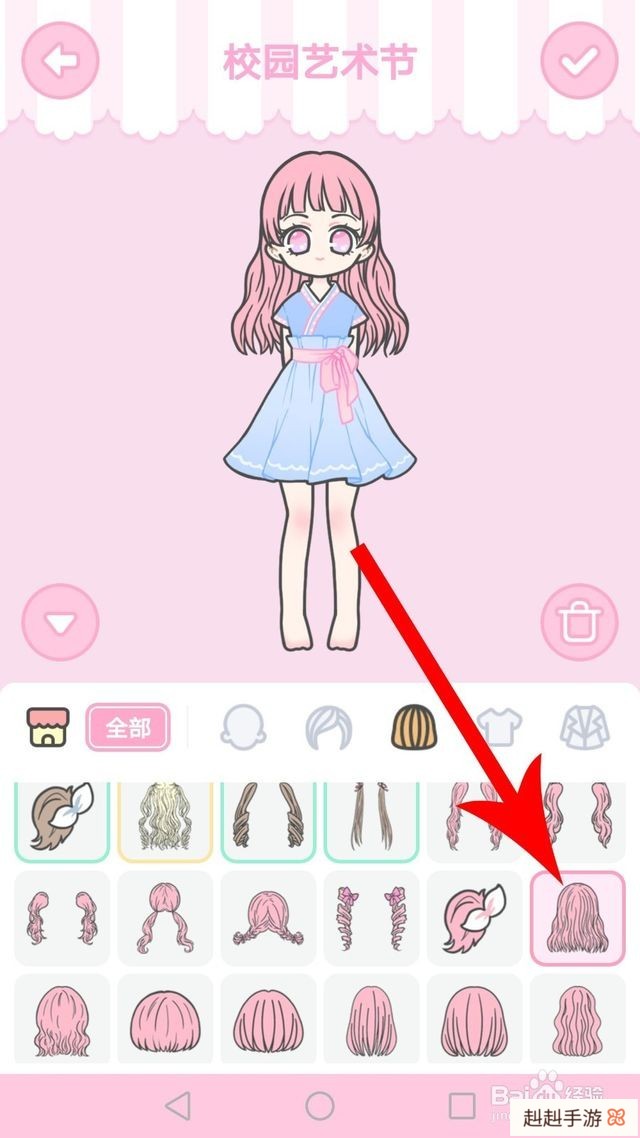
Task: Switch to the face category tab
Action: [243, 727]
